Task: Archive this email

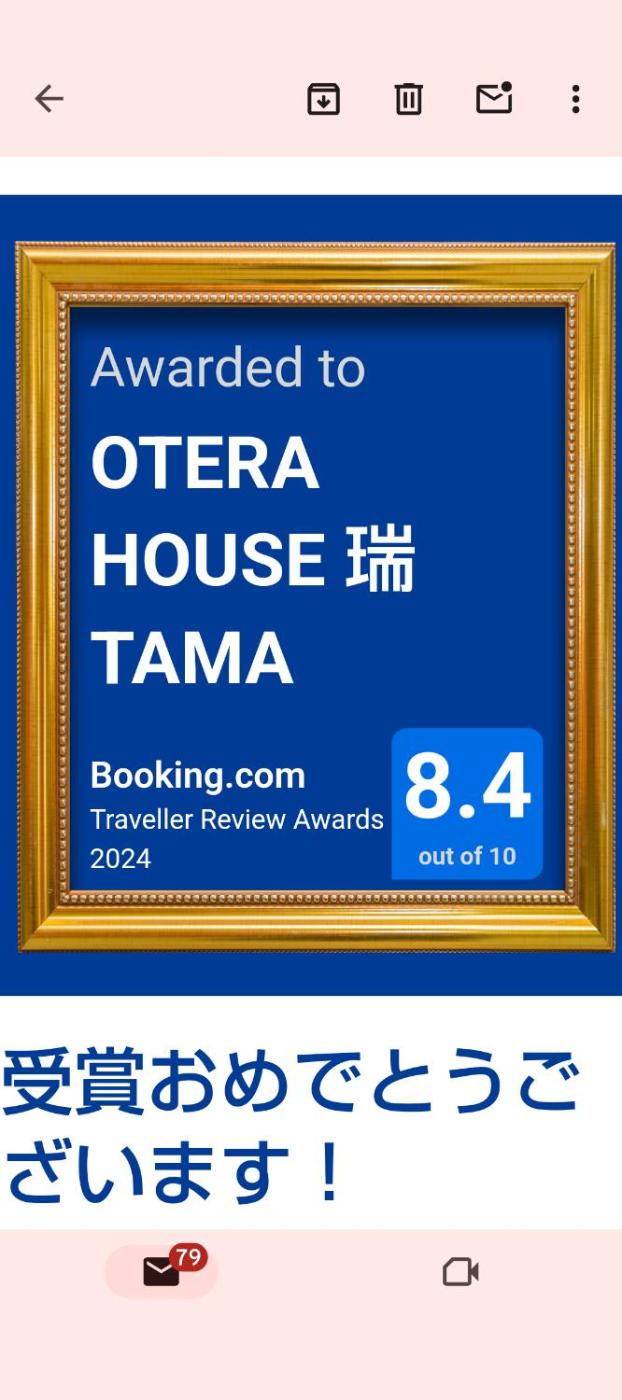Action: point(323,99)
